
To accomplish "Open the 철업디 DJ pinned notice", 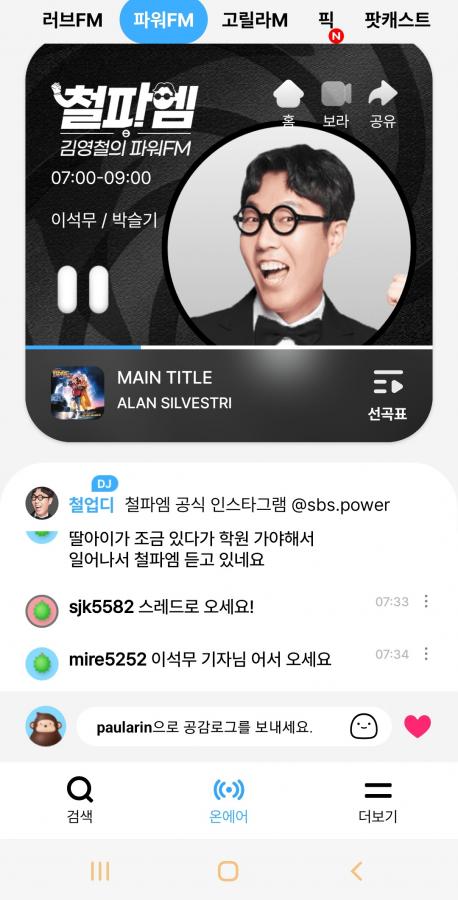I will (229, 502).
